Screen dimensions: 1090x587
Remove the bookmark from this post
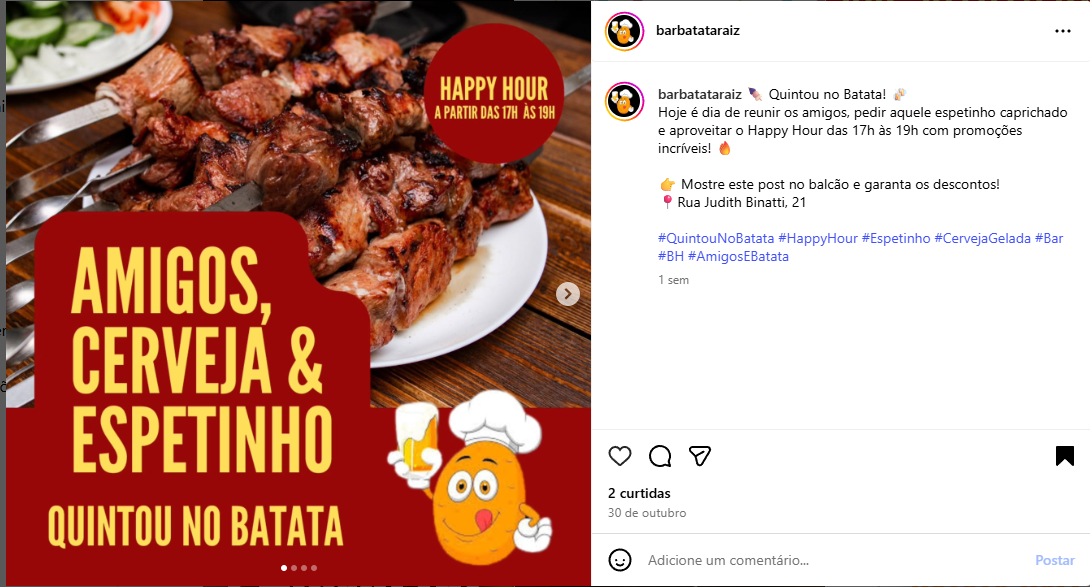pyautogui.click(x=1065, y=456)
